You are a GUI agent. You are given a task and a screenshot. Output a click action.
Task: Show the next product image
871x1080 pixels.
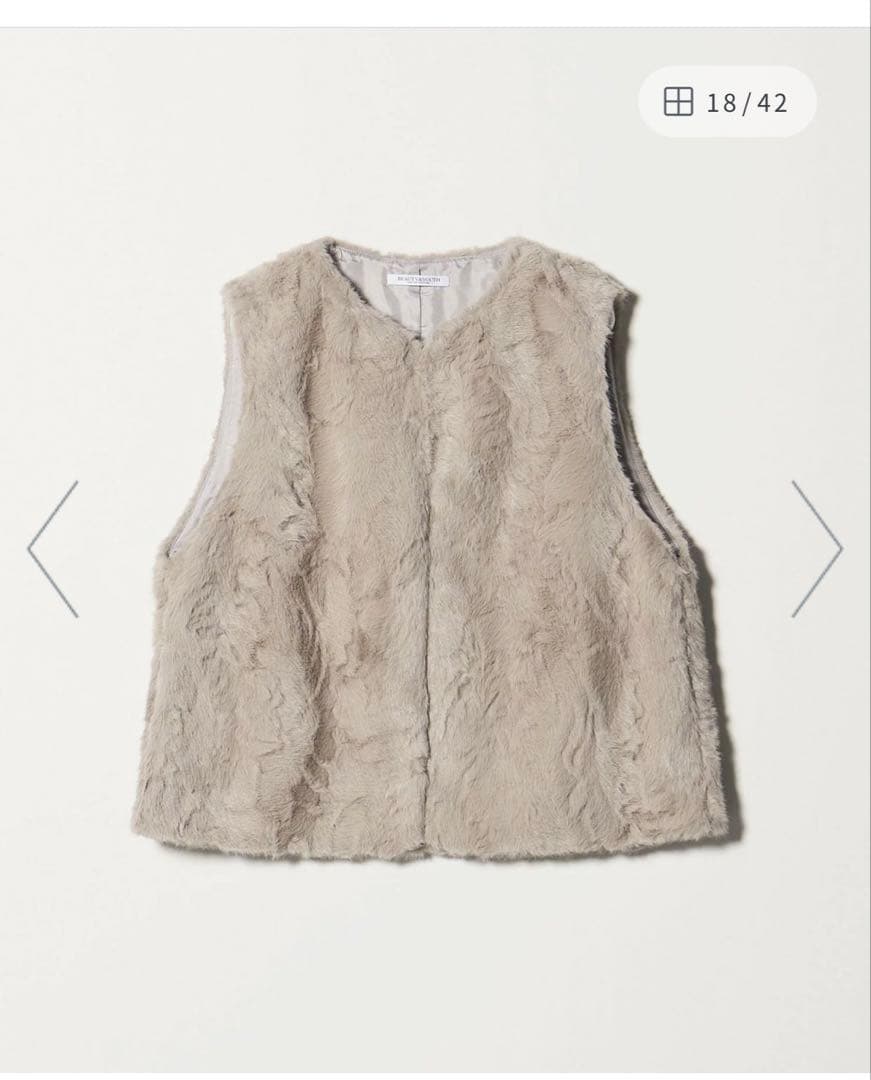click(816, 549)
